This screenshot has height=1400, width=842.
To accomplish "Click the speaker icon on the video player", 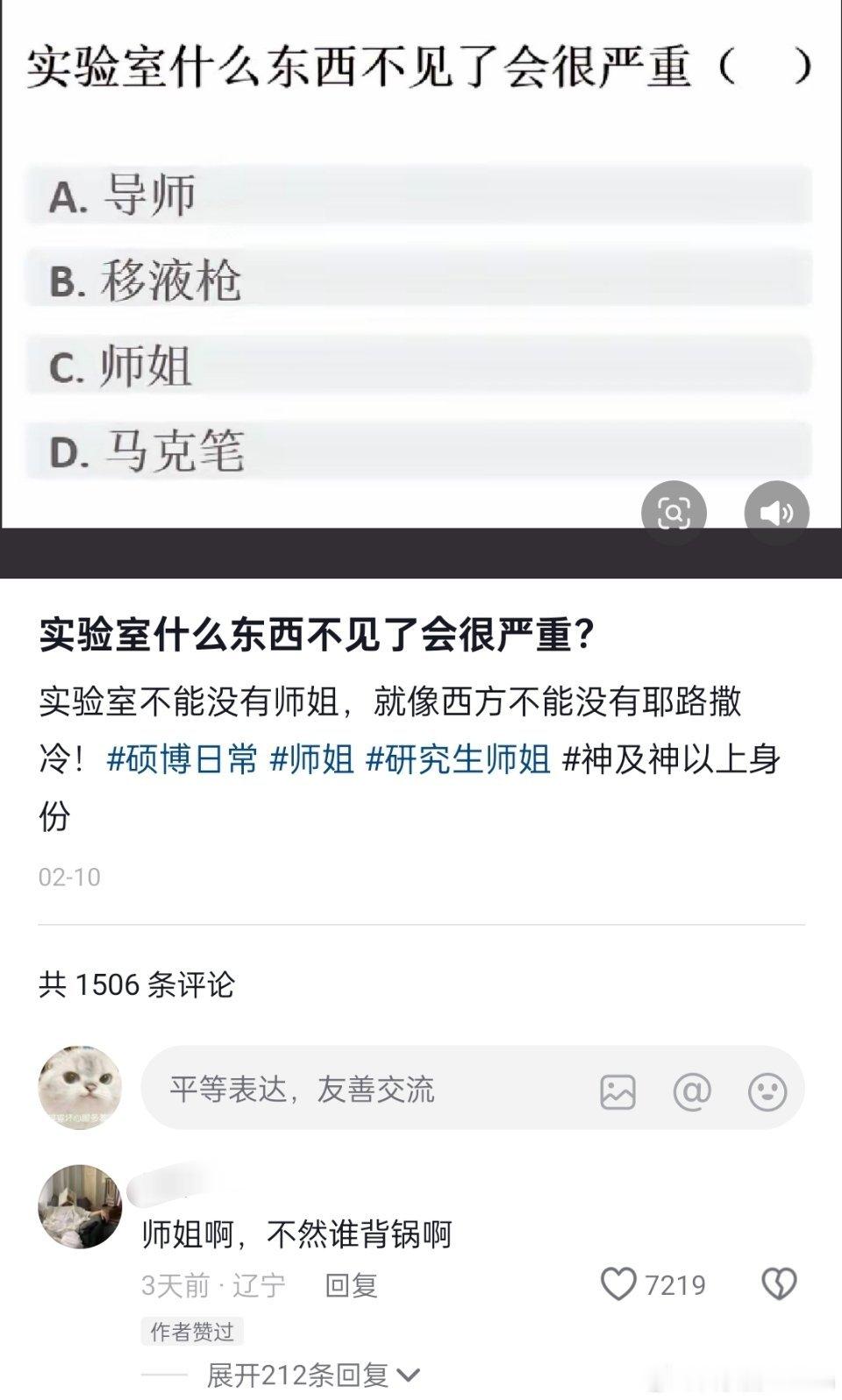I will (777, 513).
